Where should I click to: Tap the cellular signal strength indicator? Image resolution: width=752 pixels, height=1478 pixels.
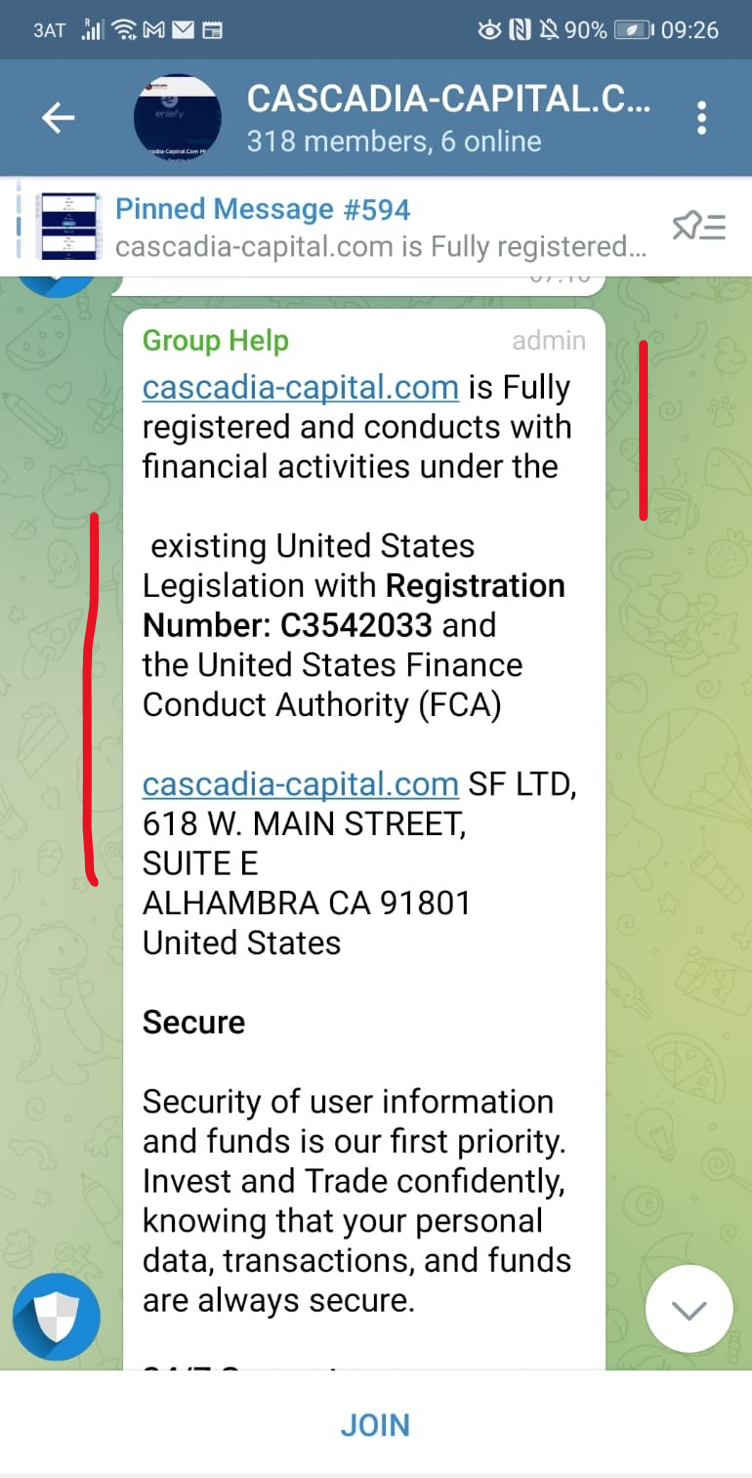click(93, 29)
